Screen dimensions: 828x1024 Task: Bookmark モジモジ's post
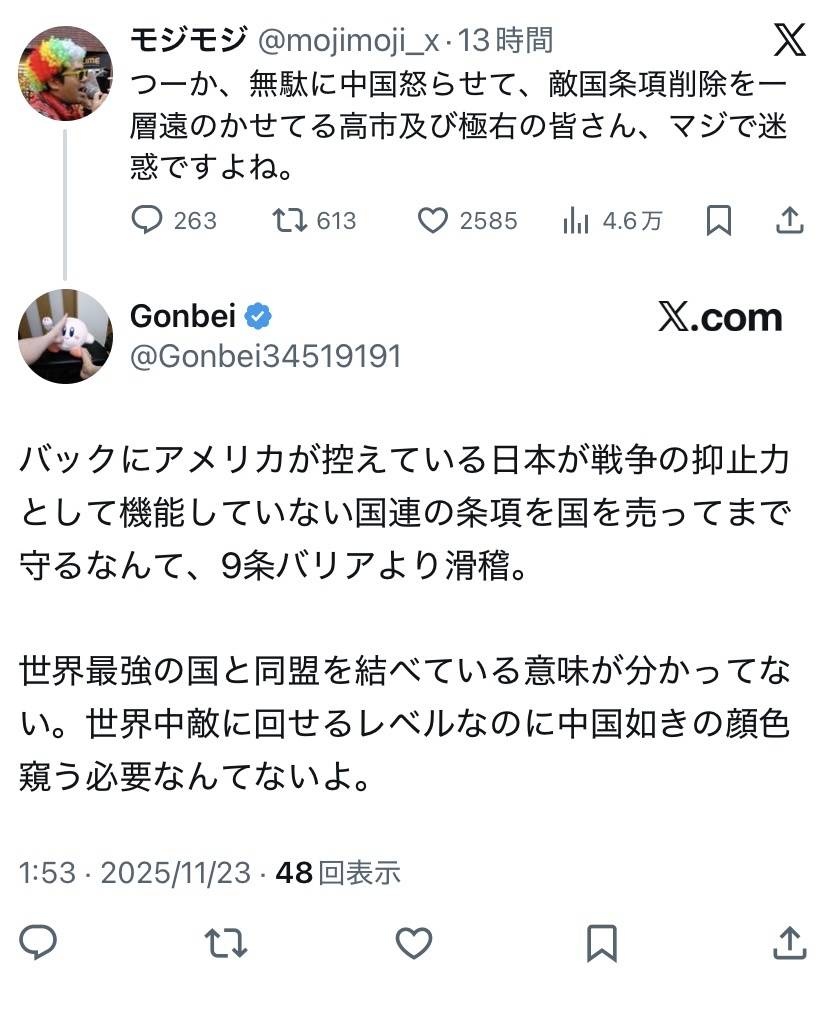718,220
